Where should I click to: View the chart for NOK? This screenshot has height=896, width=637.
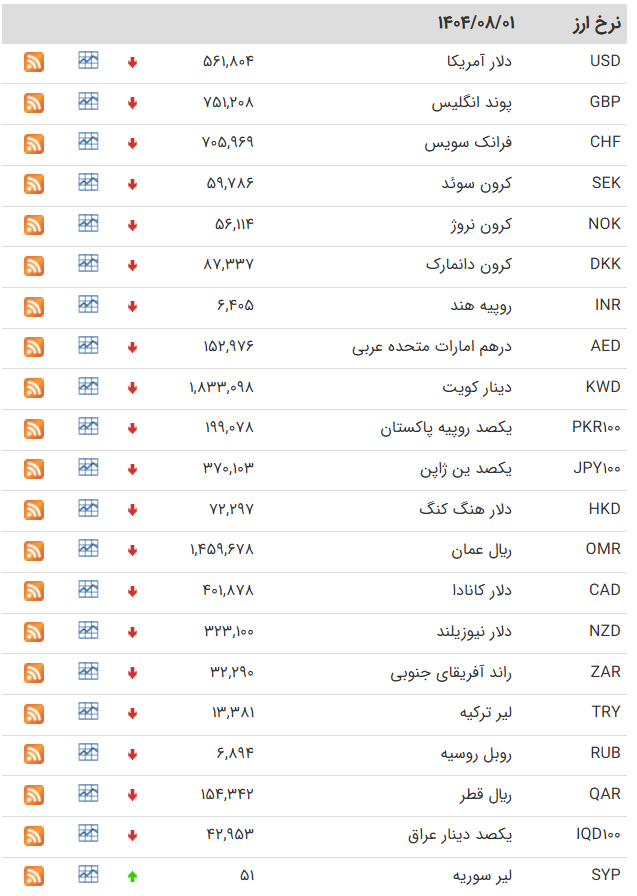(x=89, y=224)
